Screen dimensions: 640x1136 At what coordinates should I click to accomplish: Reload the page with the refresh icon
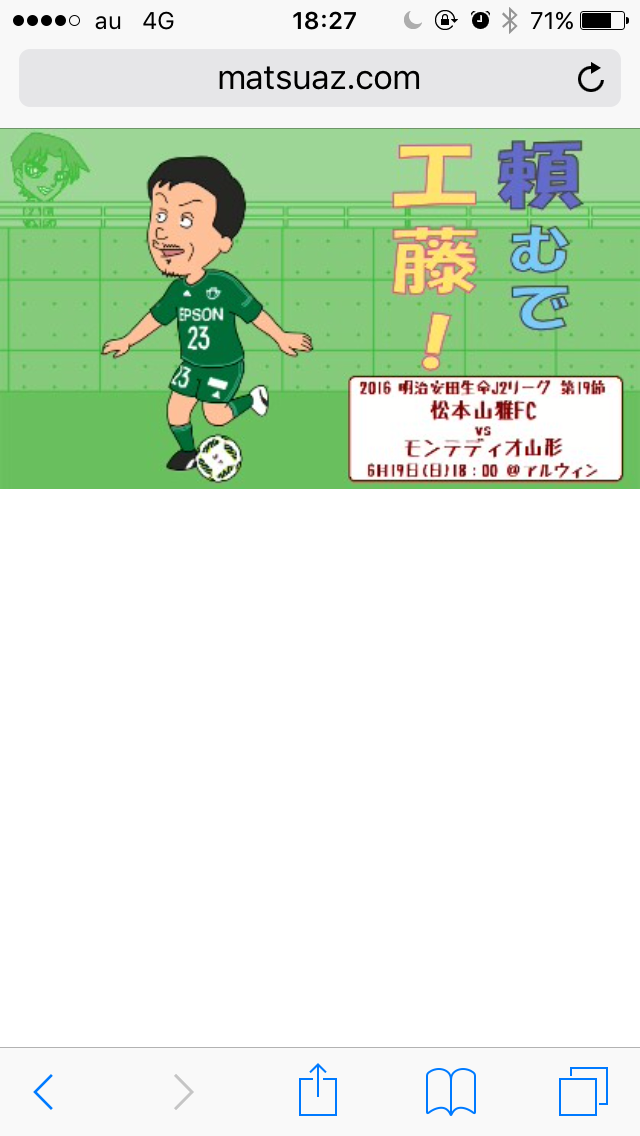pyautogui.click(x=591, y=78)
